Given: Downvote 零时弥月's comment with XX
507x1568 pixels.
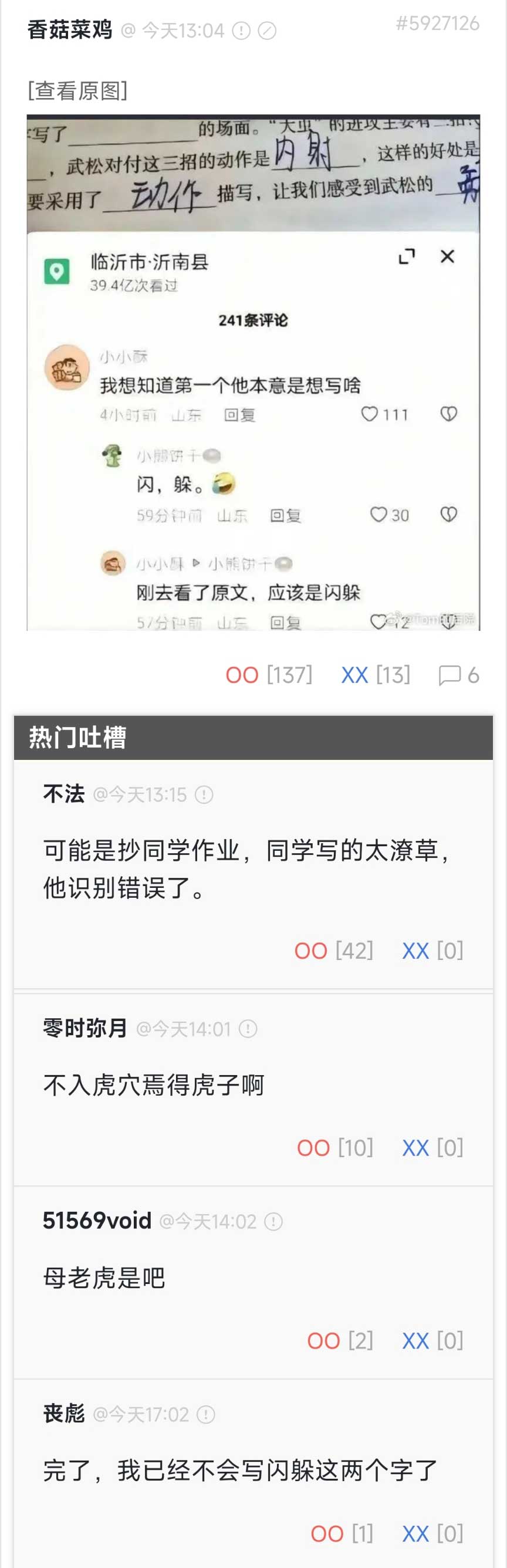Looking at the screenshot, I should (415, 1148).
